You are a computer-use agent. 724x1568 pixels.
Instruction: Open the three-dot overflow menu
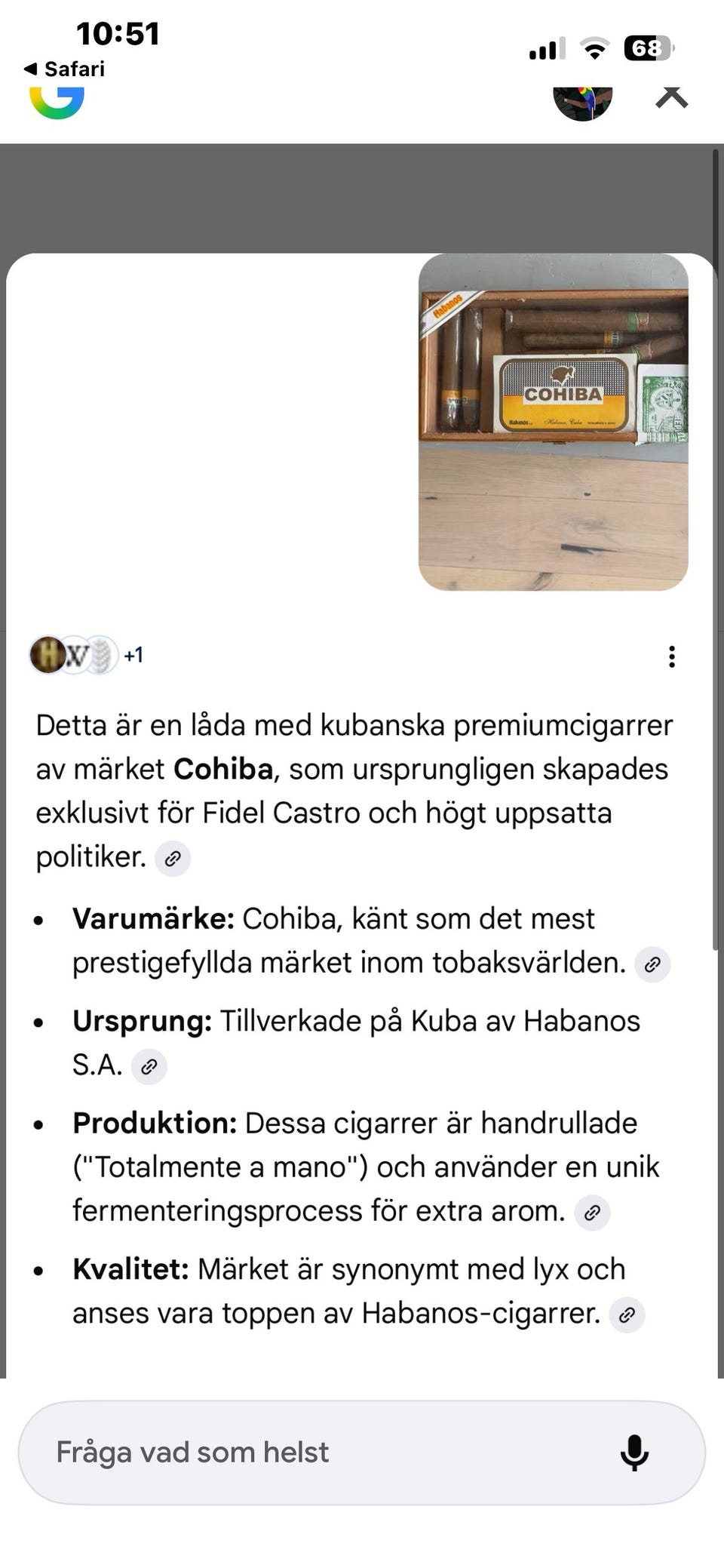(x=671, y=656)
